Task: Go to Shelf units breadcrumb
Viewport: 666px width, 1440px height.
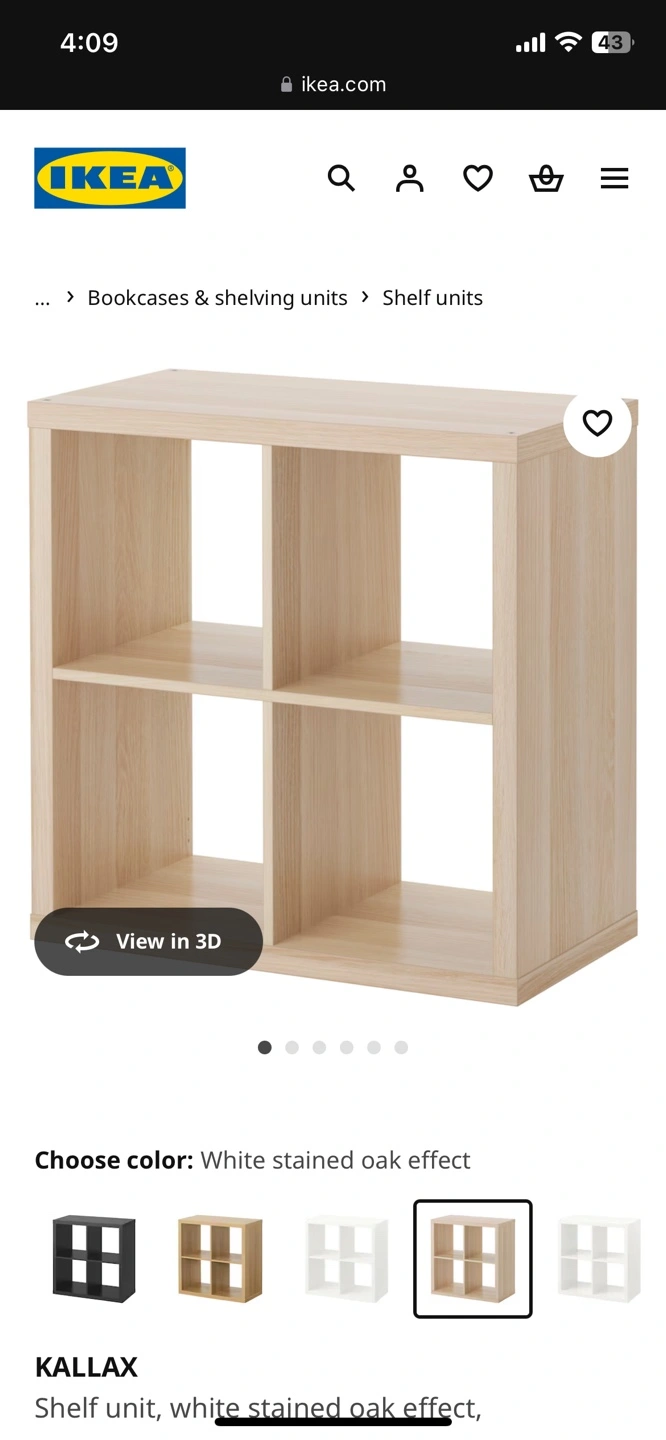Action: [432, 298]
